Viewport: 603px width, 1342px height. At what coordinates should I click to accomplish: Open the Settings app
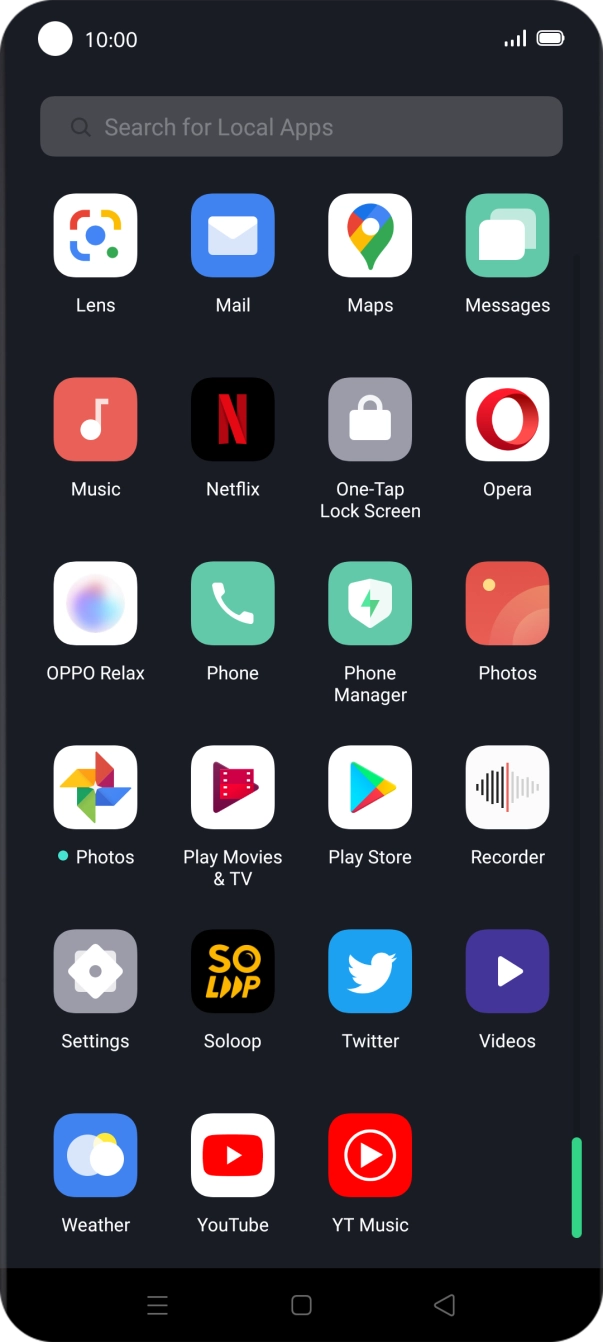95,971
